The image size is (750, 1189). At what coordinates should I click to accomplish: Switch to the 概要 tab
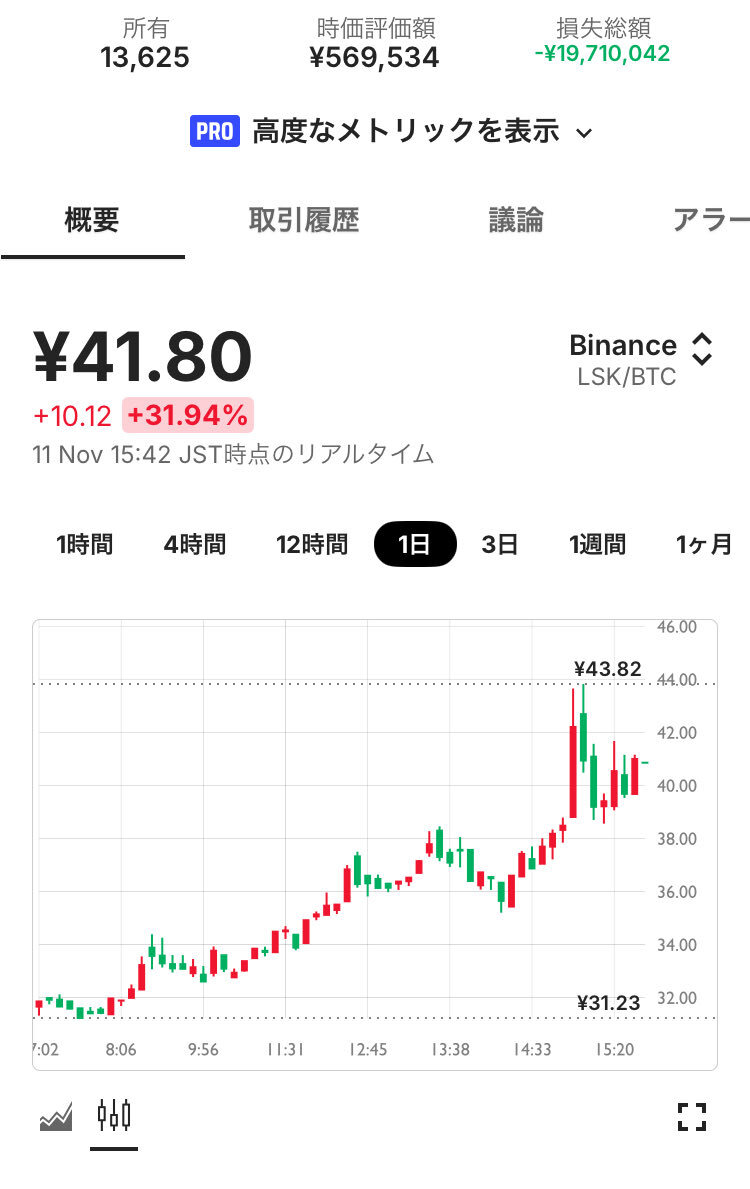pos(92,220)
